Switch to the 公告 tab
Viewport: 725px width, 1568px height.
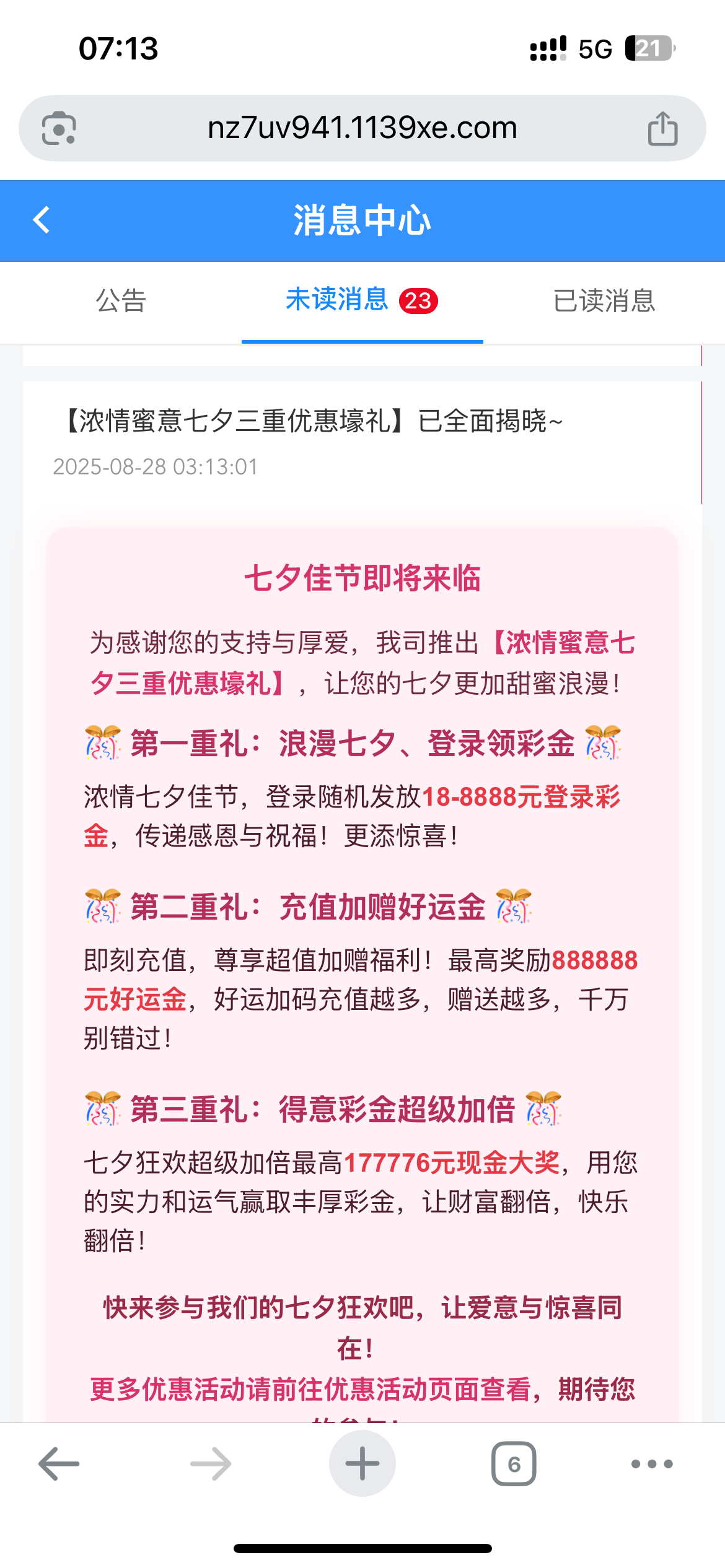121,301
